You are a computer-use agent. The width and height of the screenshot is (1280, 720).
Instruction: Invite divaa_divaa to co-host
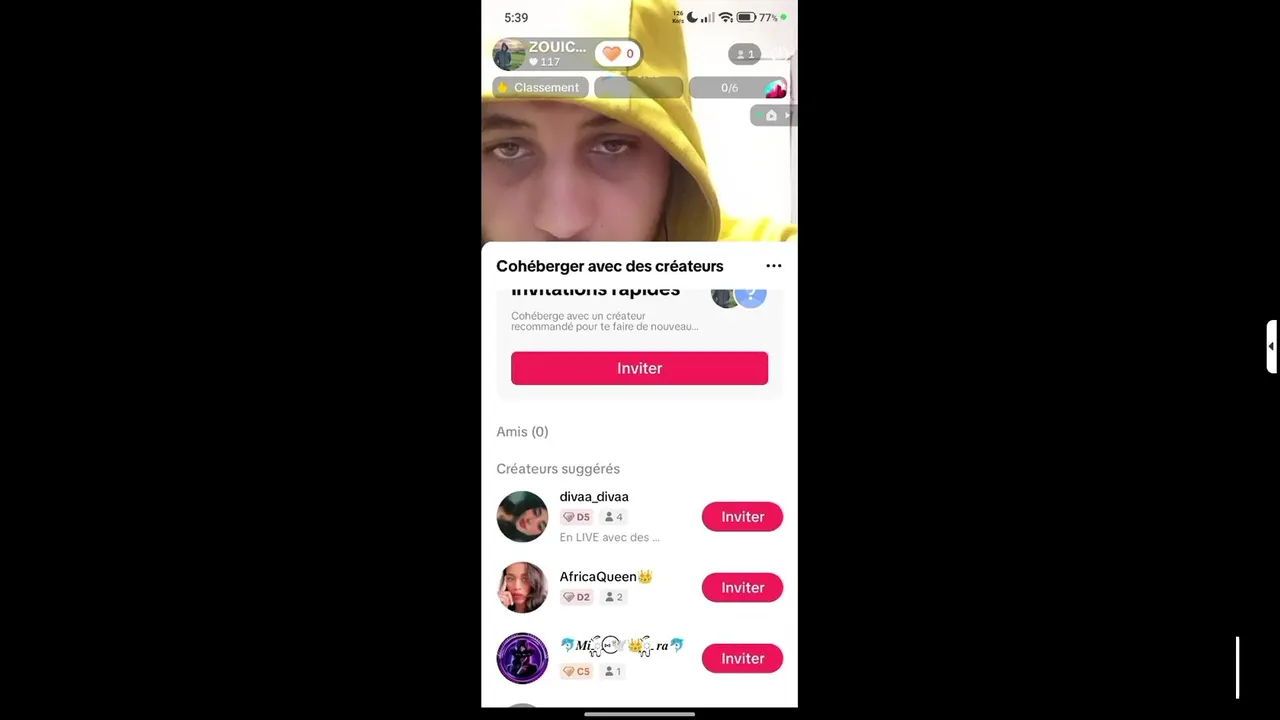[742, 517]
